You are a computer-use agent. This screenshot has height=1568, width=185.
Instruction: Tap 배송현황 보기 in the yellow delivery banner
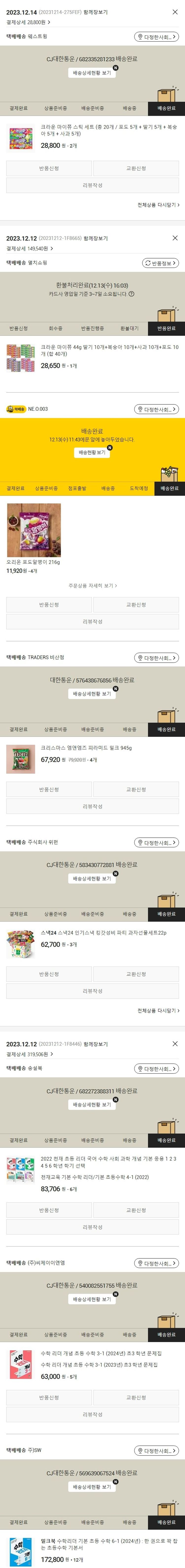(92, 452)
